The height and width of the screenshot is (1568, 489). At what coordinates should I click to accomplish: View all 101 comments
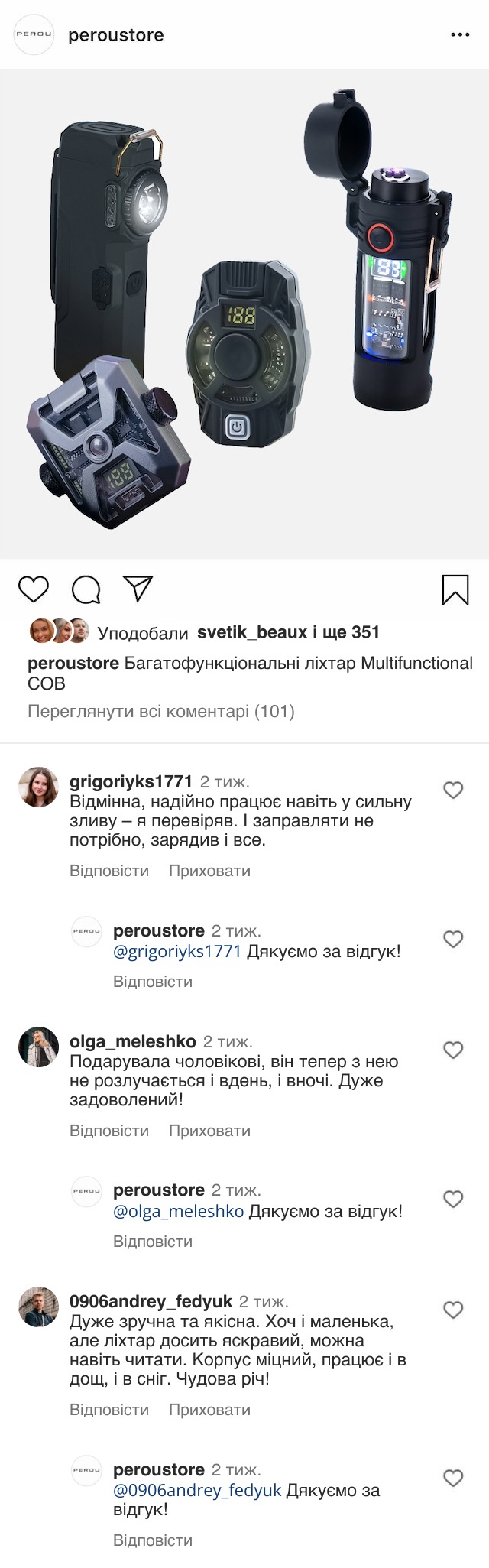(160, 712)
